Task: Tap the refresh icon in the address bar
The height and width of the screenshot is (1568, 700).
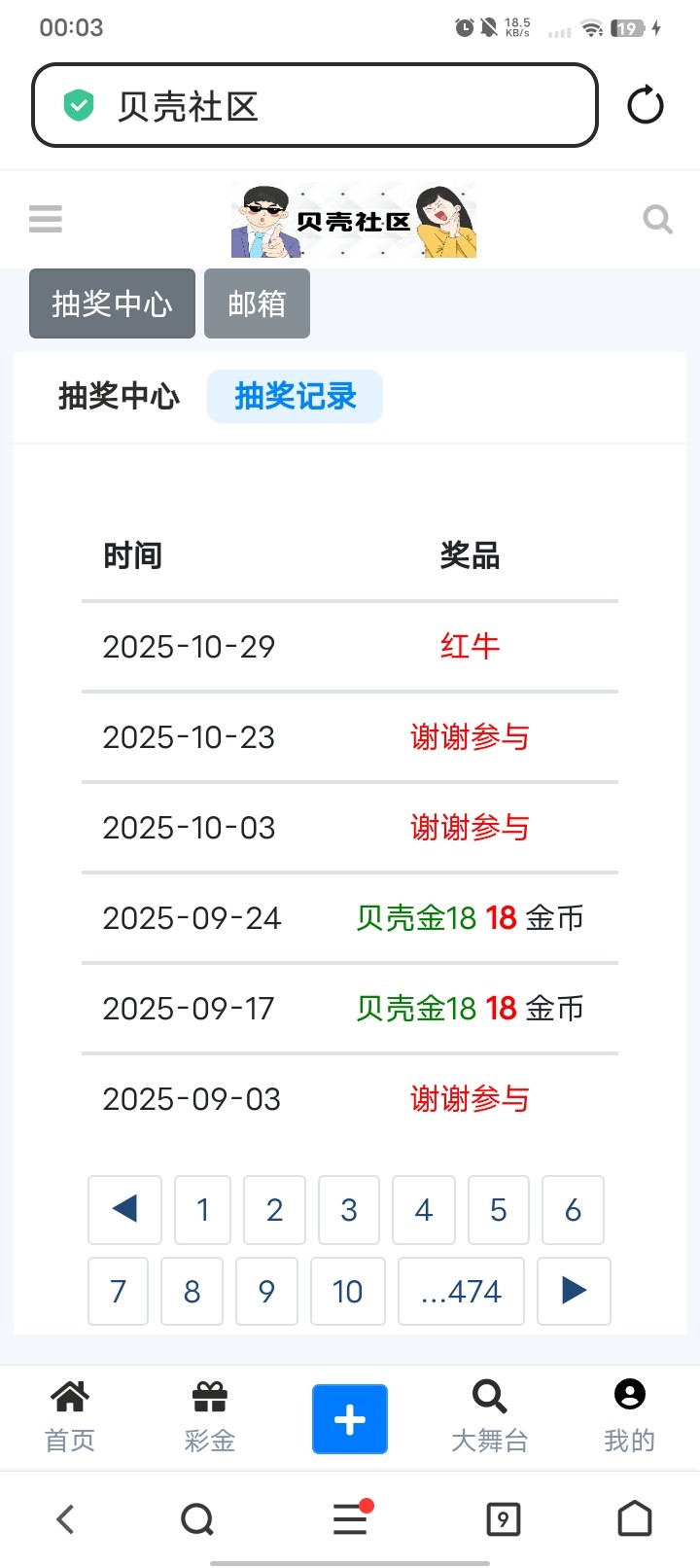Action: tap(645, 104)
